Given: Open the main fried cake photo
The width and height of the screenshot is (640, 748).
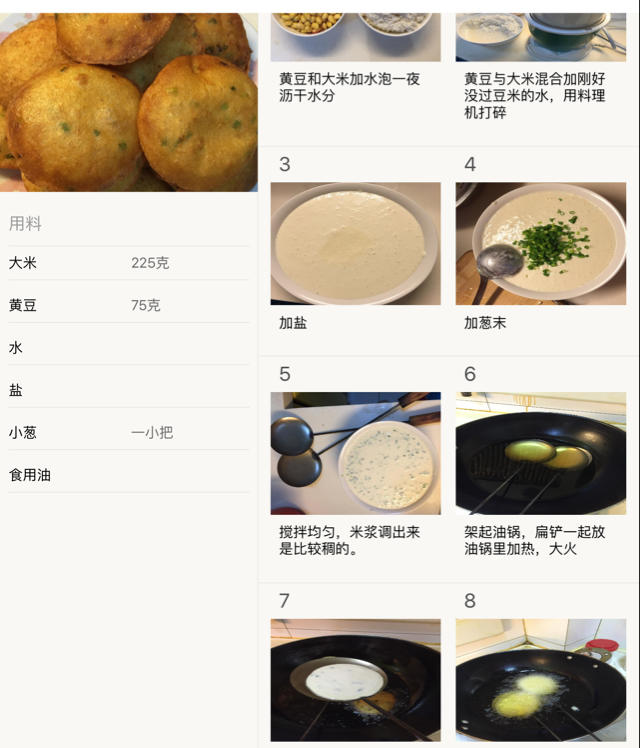Looking at the screenshot, I should tap(128, 102).
